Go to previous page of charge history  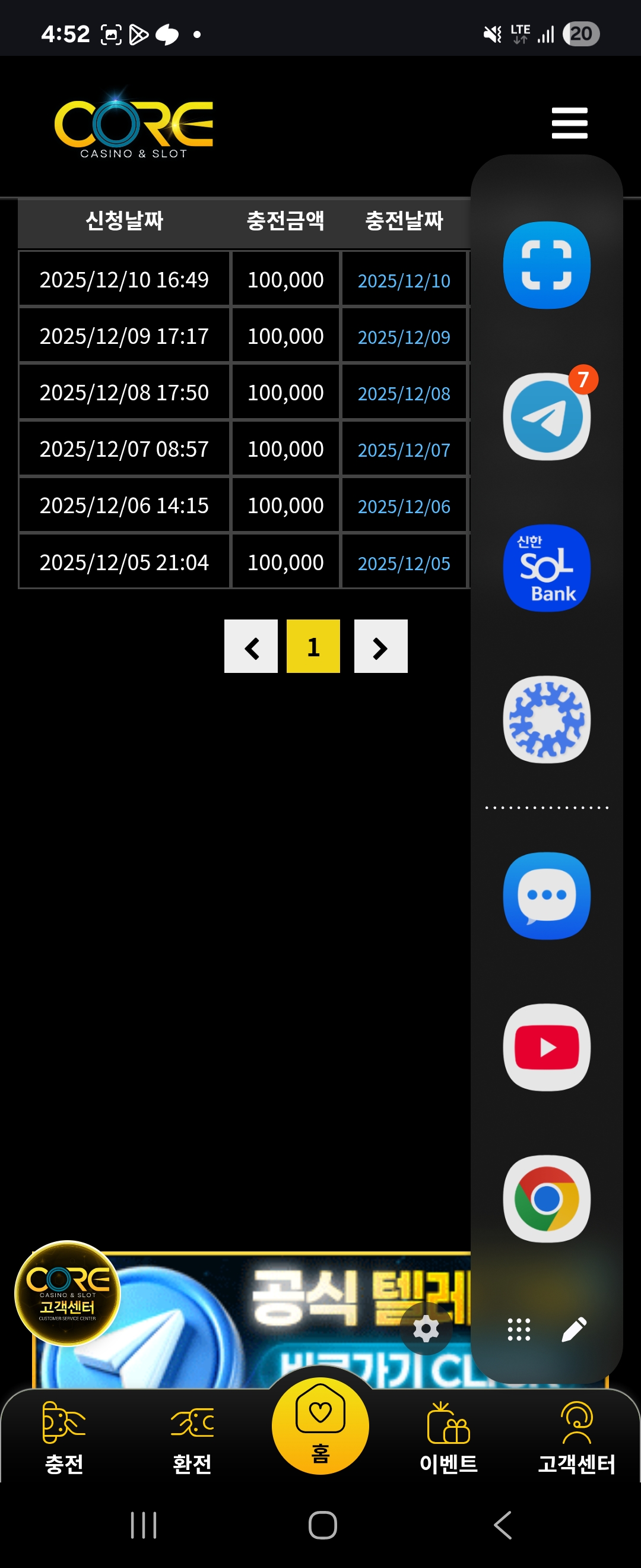(x=250, y=646)
